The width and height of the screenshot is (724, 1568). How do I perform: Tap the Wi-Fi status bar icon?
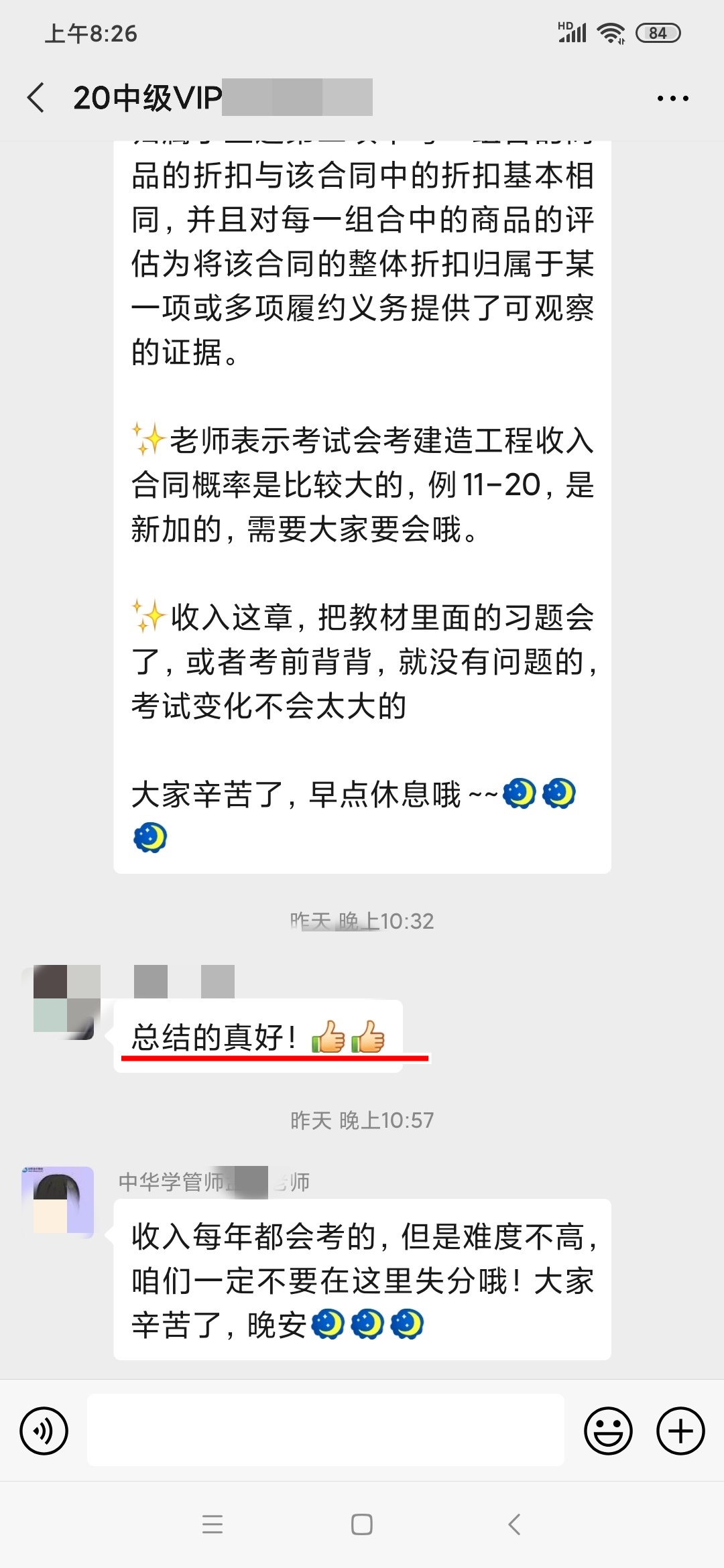[611, 31]
